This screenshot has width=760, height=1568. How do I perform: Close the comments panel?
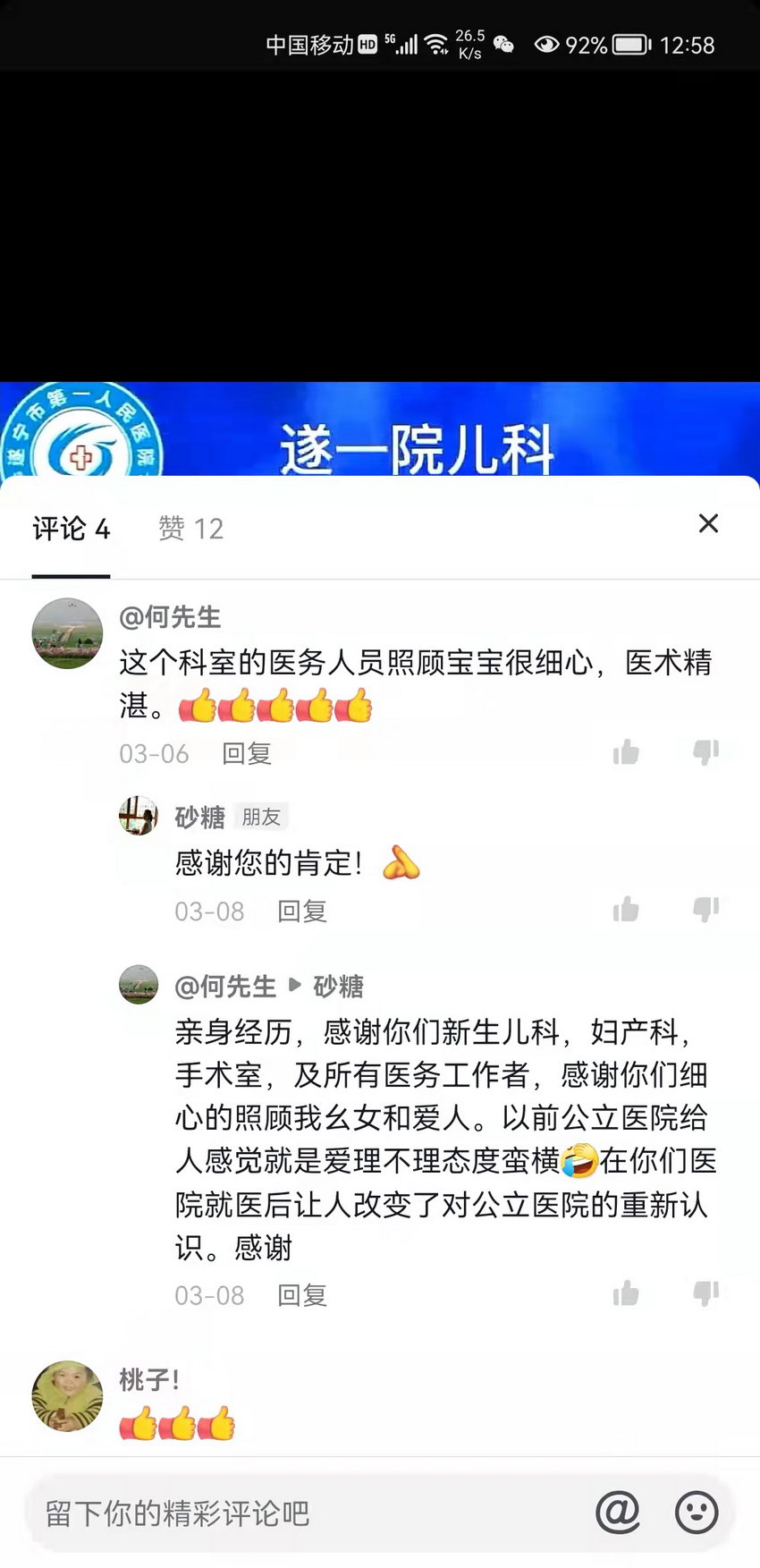708,524
